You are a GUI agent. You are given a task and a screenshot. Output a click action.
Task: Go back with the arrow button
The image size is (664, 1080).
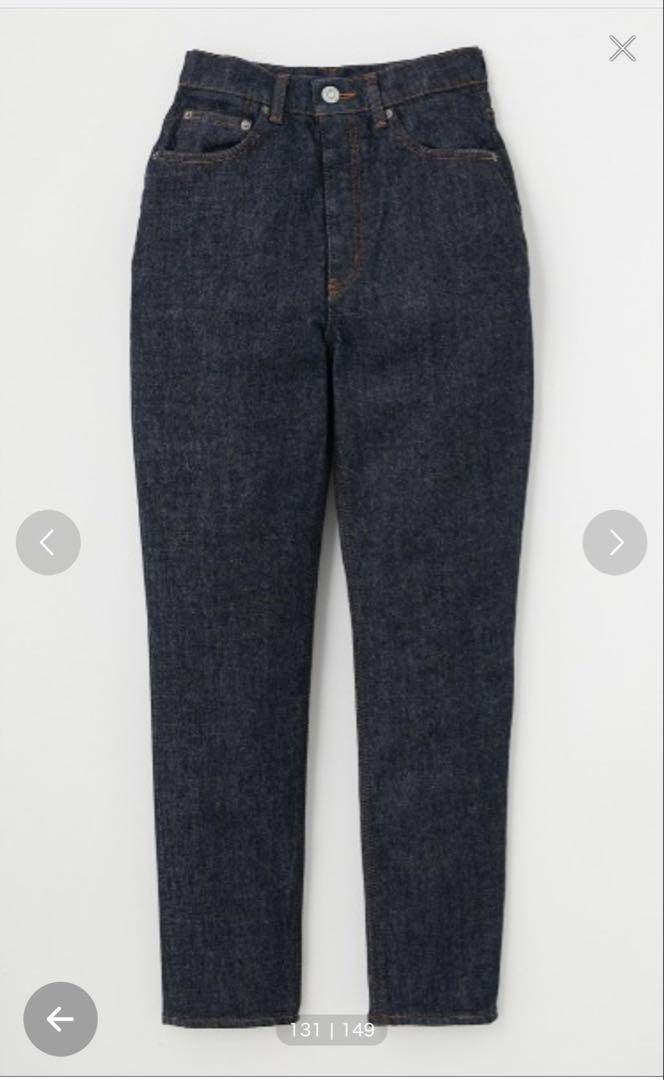61,1019
